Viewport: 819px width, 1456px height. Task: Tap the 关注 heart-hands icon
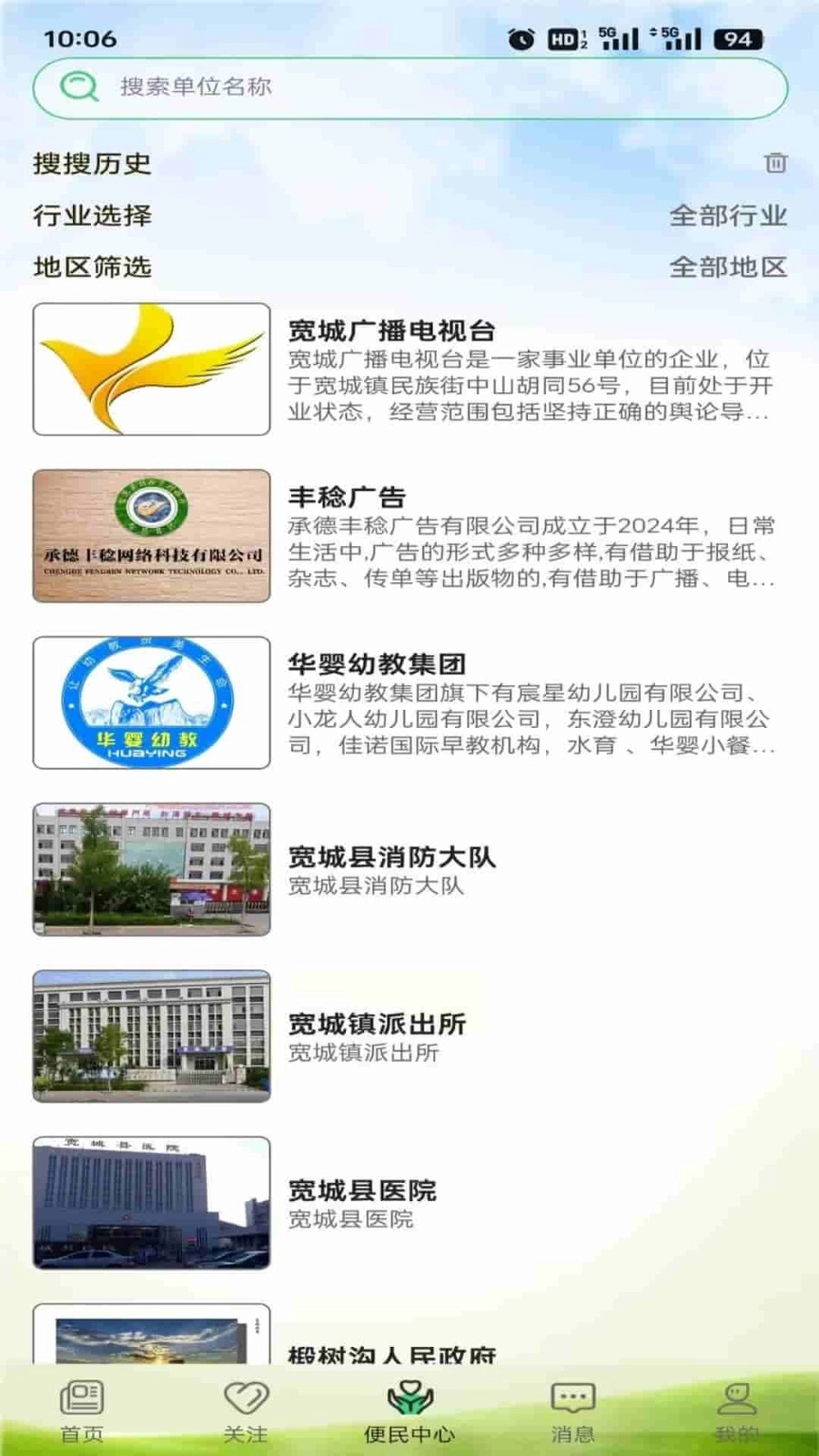244,1397
